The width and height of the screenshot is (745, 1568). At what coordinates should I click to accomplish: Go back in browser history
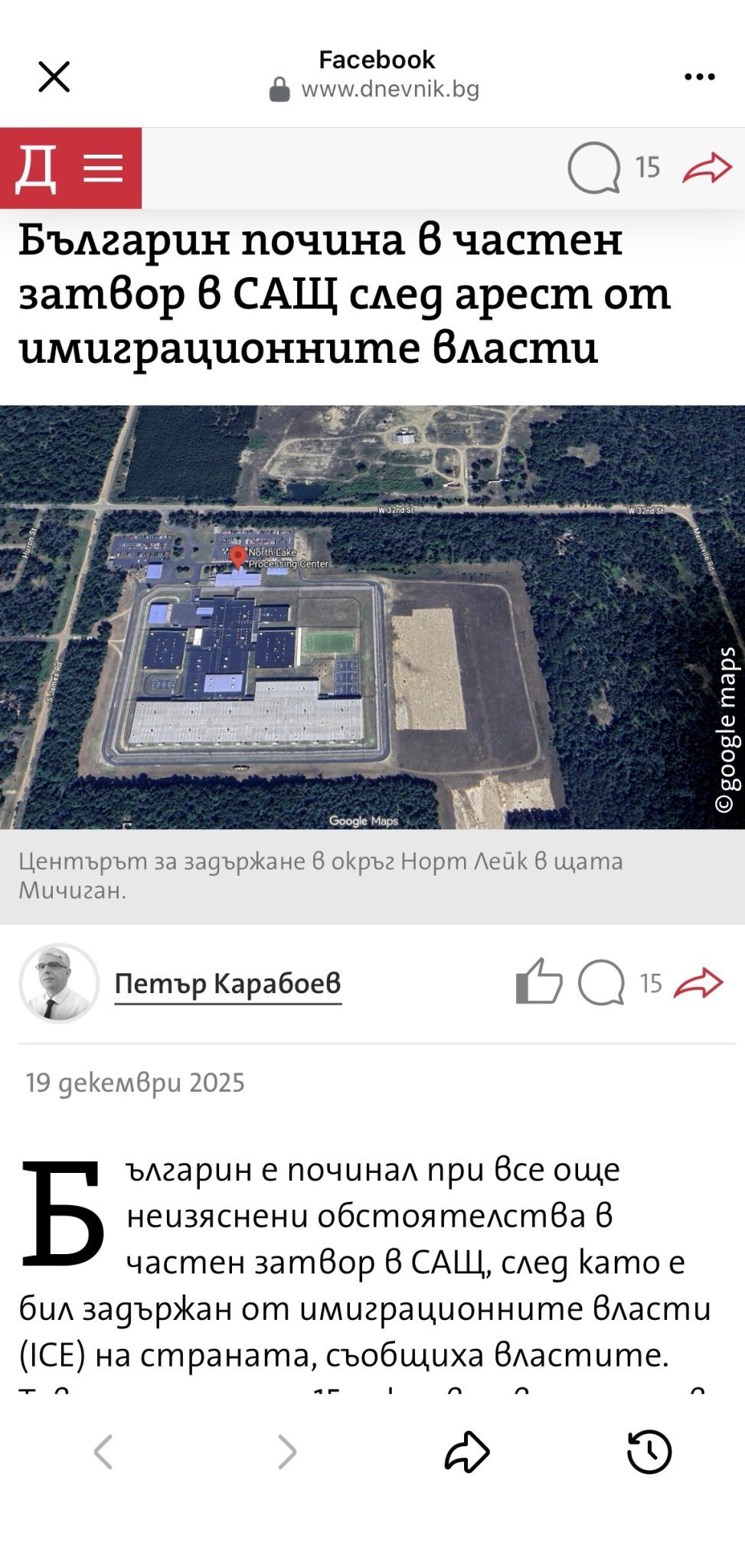click(103, 1452)
